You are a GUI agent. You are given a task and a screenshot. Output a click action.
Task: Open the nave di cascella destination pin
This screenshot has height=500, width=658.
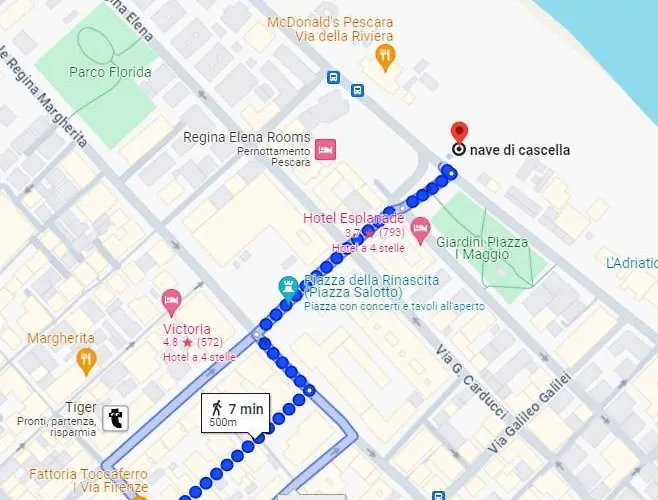(x=459, y=133)
